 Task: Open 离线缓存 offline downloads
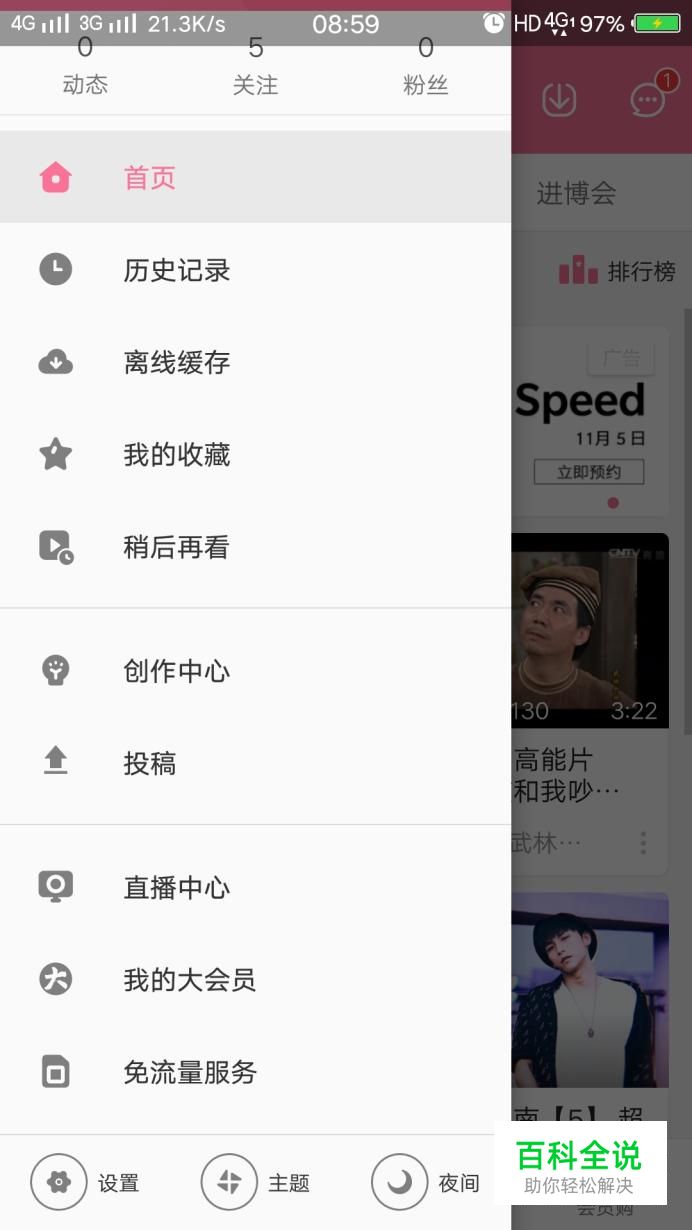click(176, 362)
